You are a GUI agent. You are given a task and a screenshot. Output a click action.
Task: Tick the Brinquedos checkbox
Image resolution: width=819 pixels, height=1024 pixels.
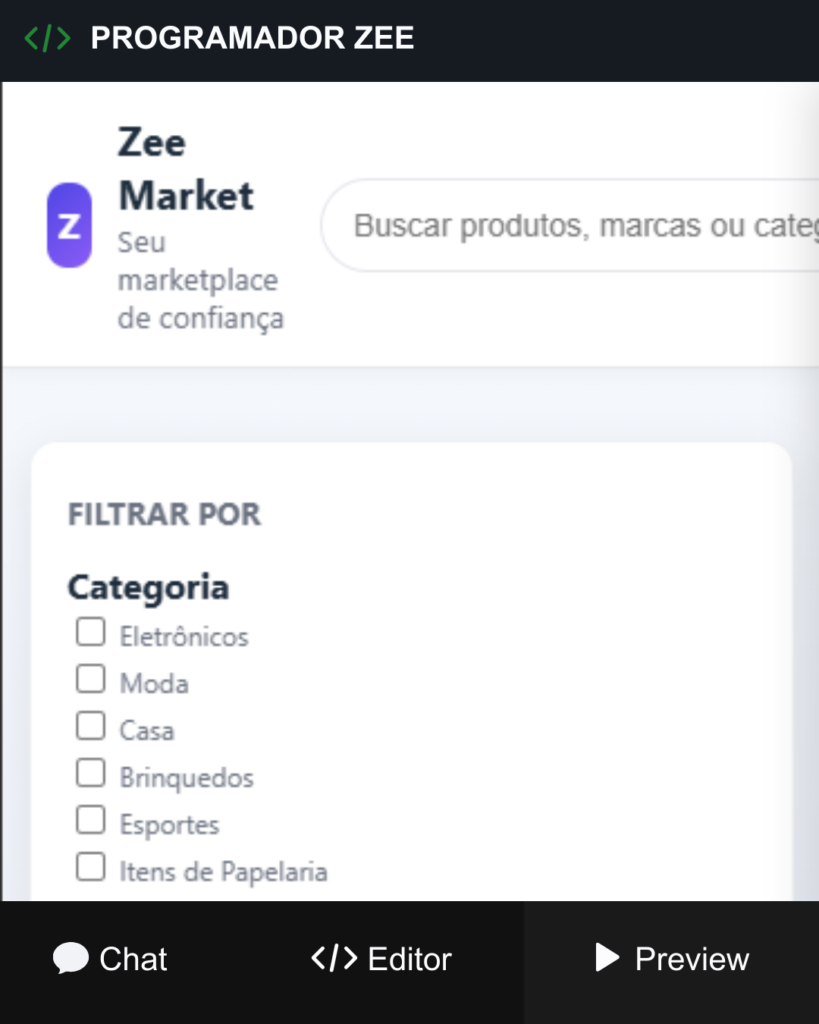click(x=91, y=773)
